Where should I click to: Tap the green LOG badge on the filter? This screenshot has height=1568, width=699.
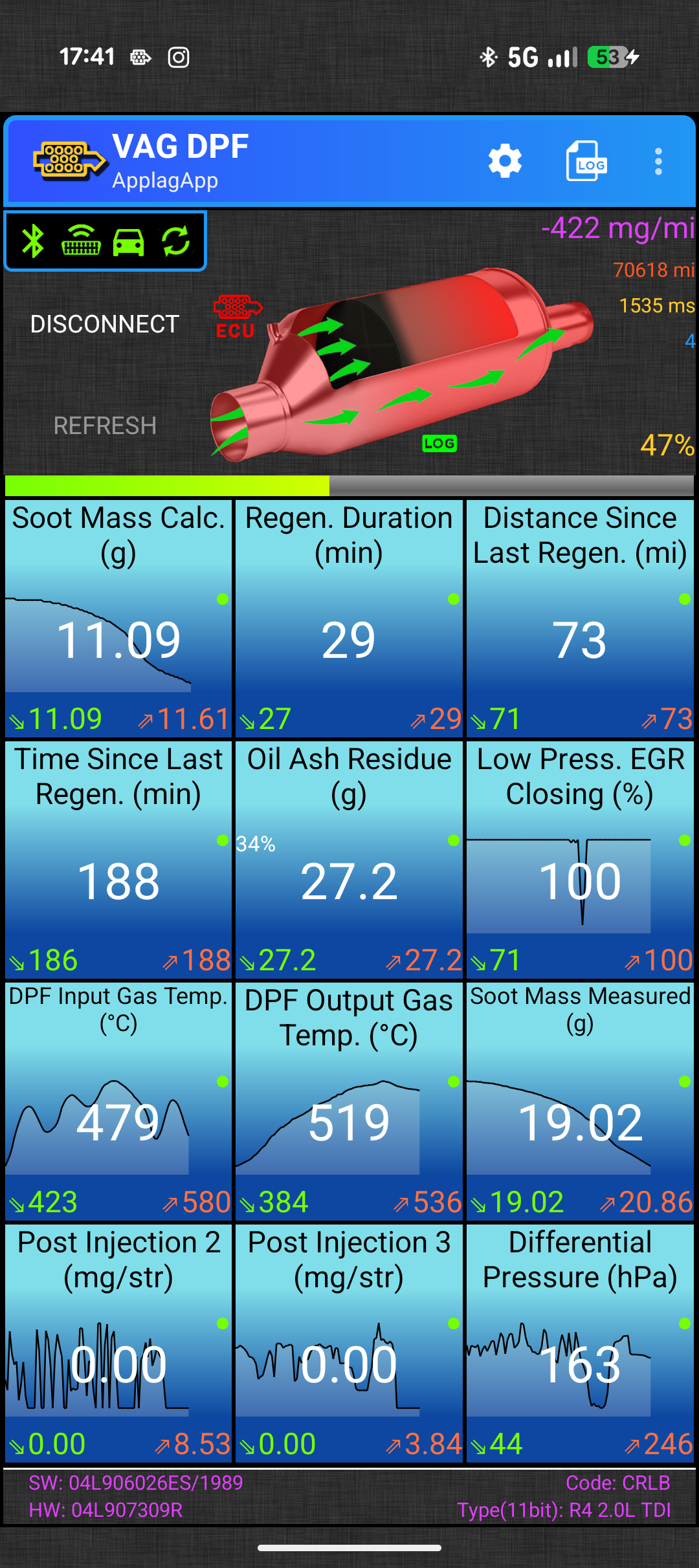[439, 443]
